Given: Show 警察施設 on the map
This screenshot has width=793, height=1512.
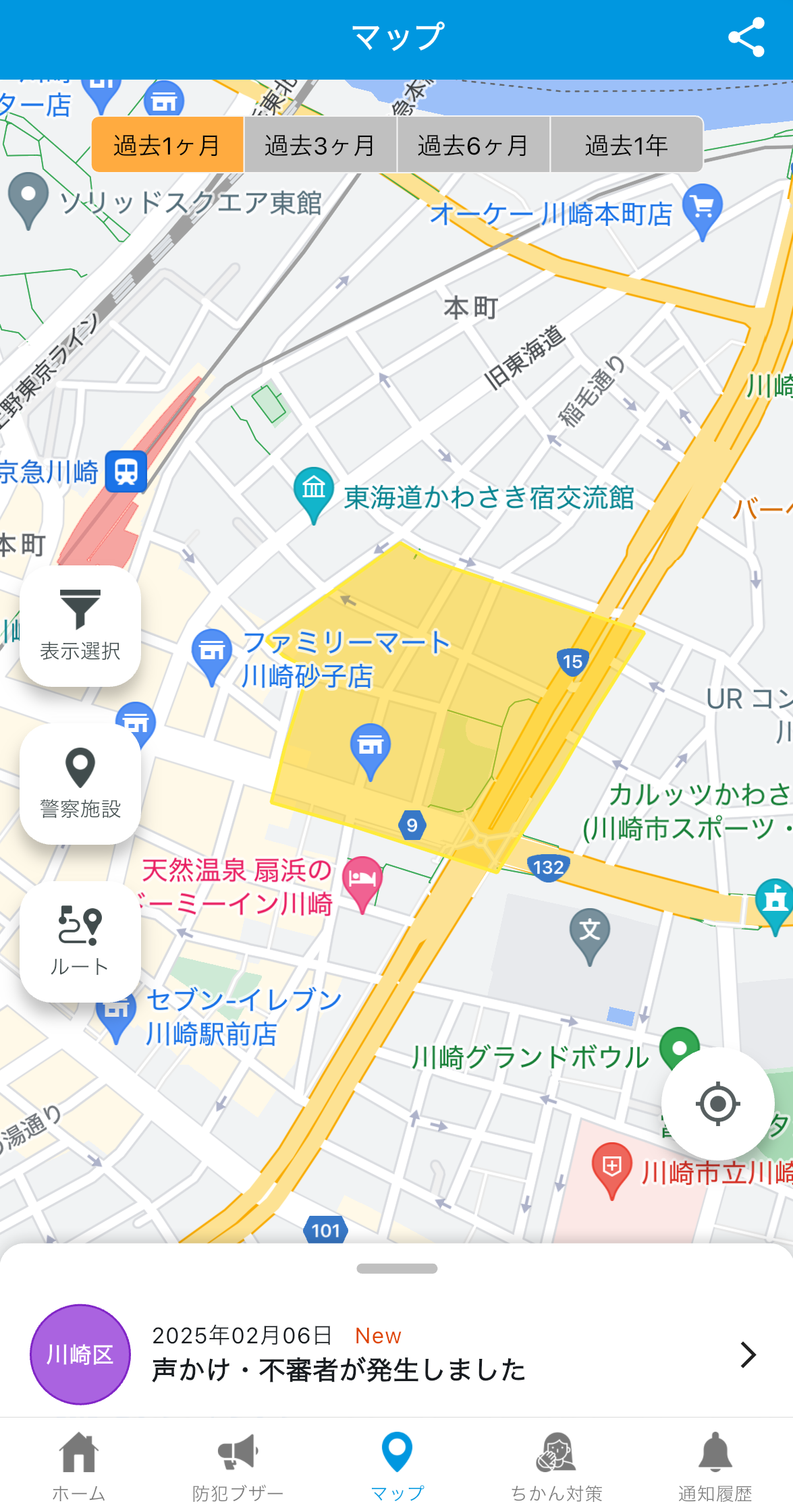Looking at the screenshot, I should pos(80,783).
